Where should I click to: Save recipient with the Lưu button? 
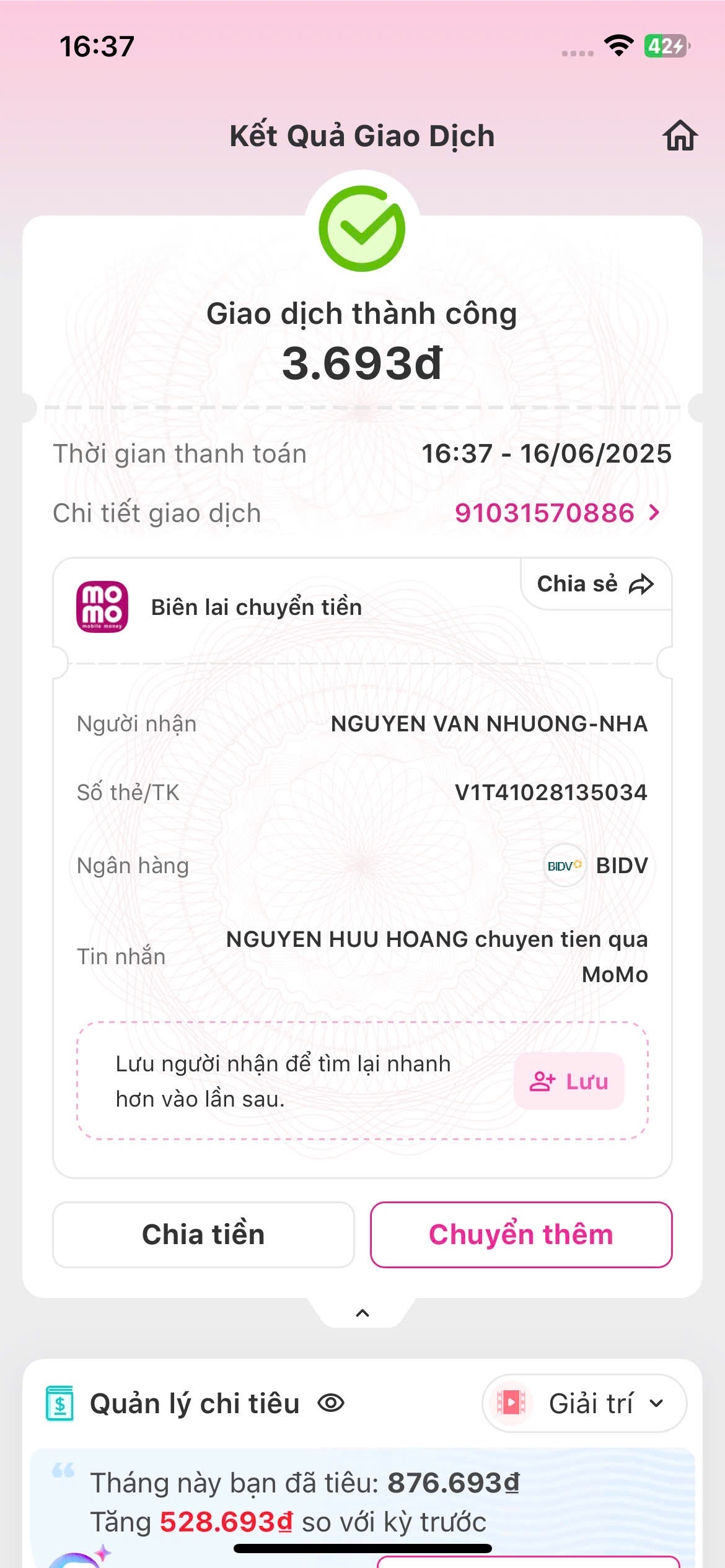[x=569, y=1081]
